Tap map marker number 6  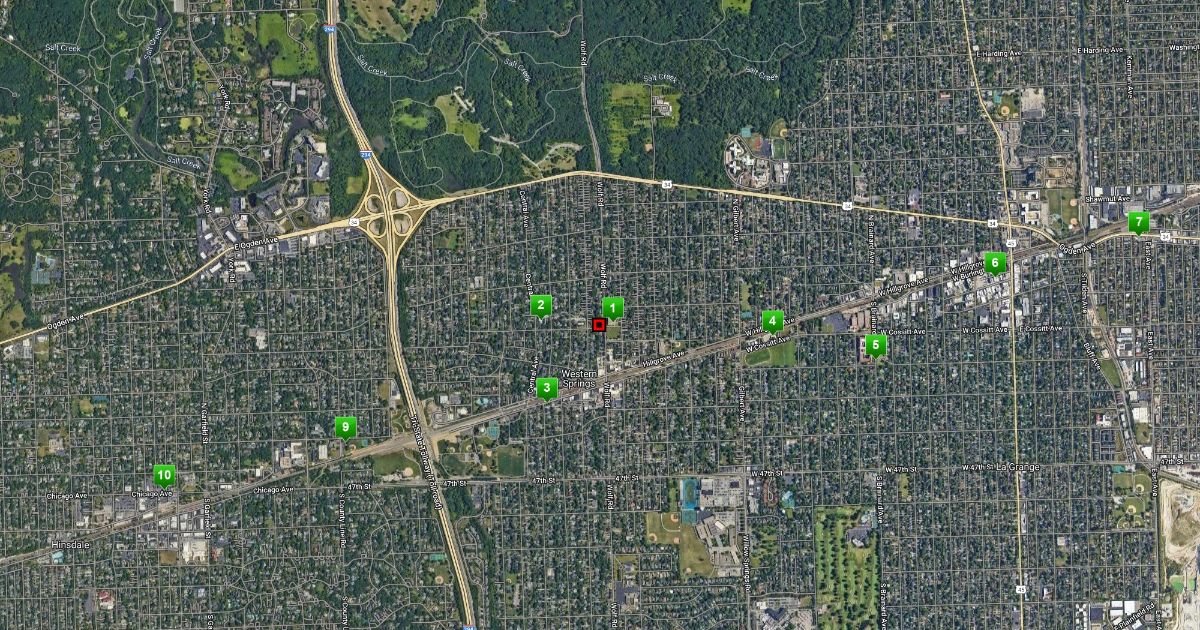(x=994, y=264)
